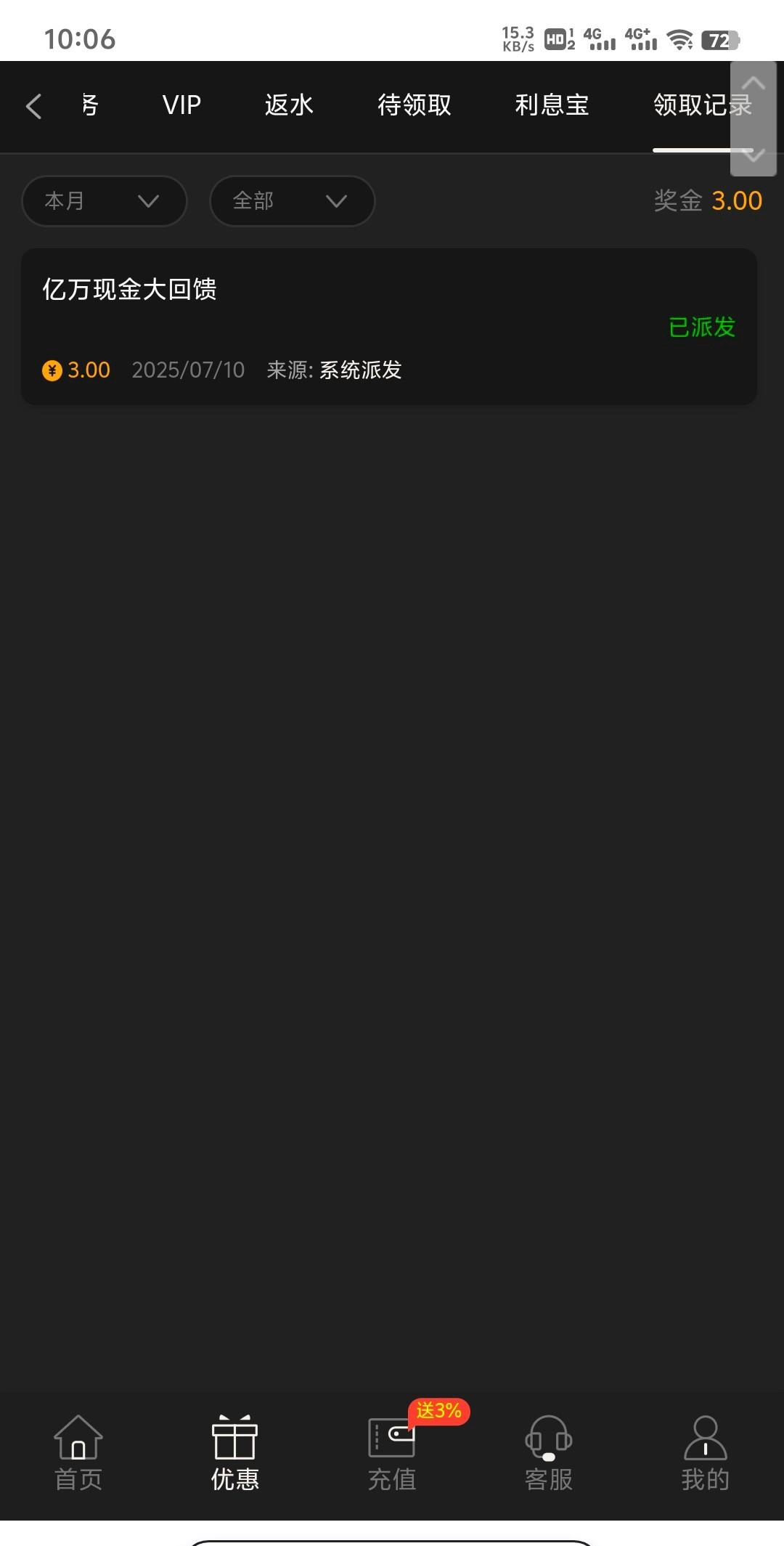The width and height of the screenshot is (784, 1546).
Task: Open the 返水 tab
Action: (x=288, y=105)
